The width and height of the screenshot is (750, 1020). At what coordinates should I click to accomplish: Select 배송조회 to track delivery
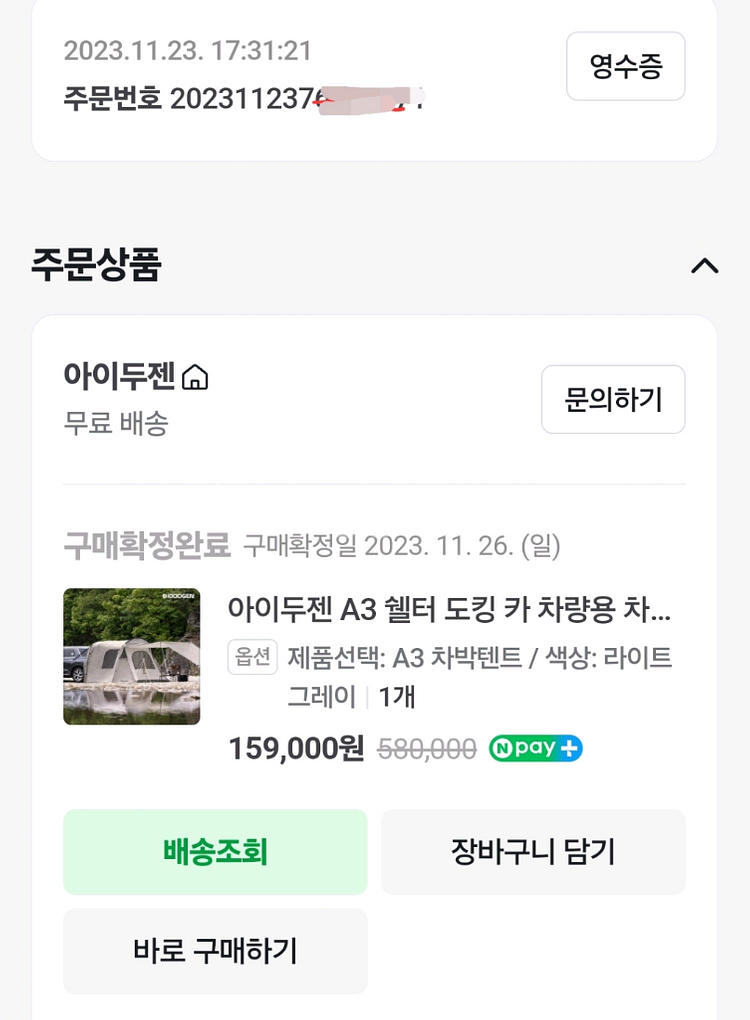(215, 852)
